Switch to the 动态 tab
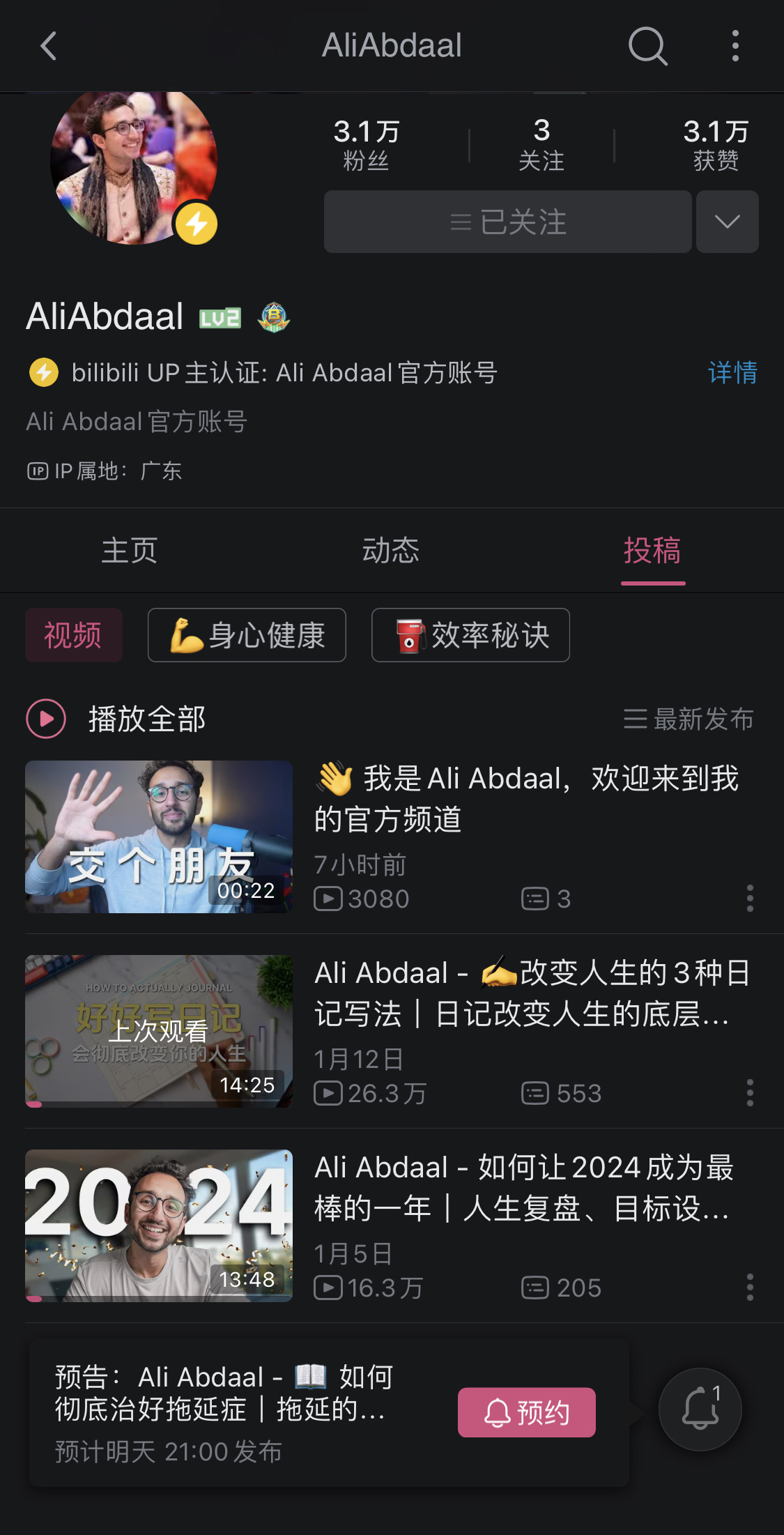Viewport: 784px width, 1535px height. tap(390, 550)
